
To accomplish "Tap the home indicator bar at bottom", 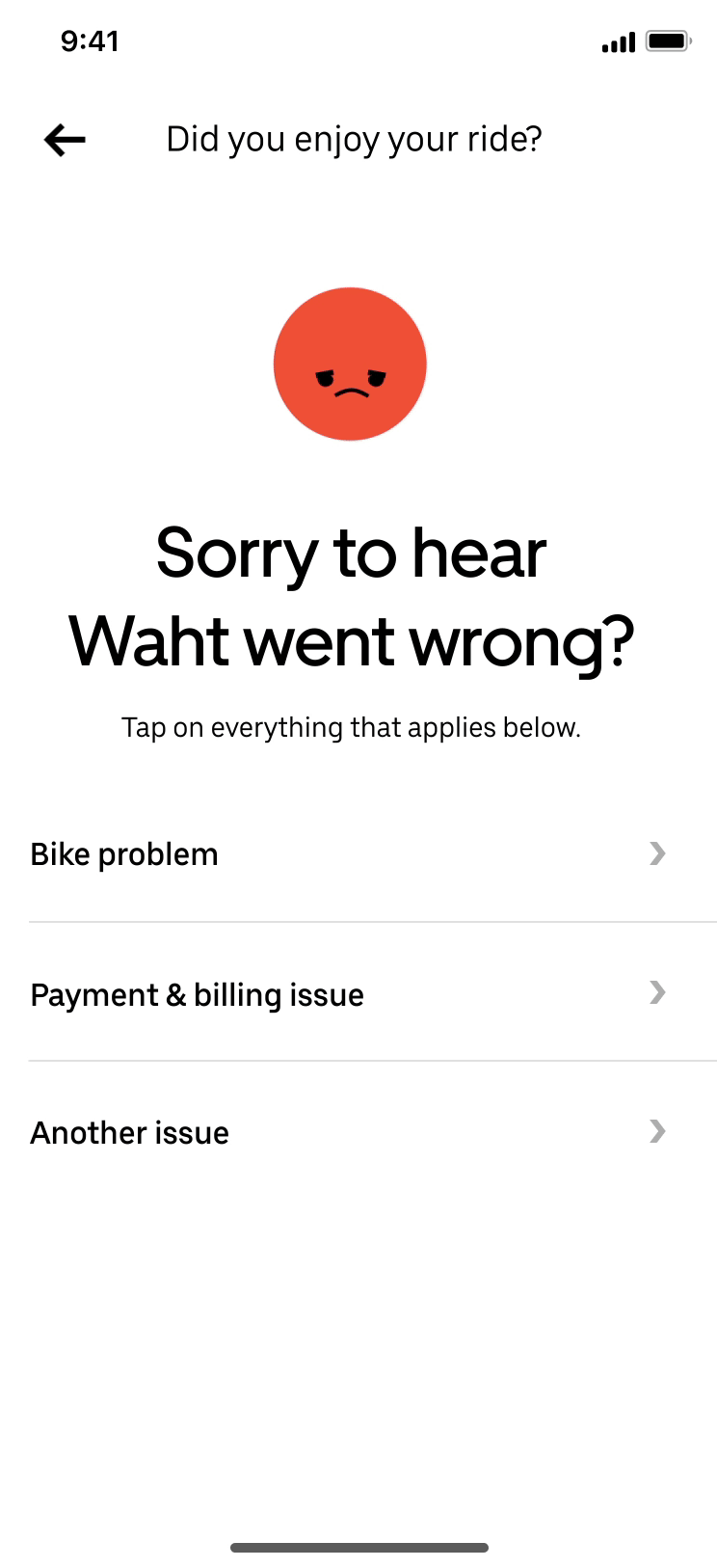I will 358,1547.
